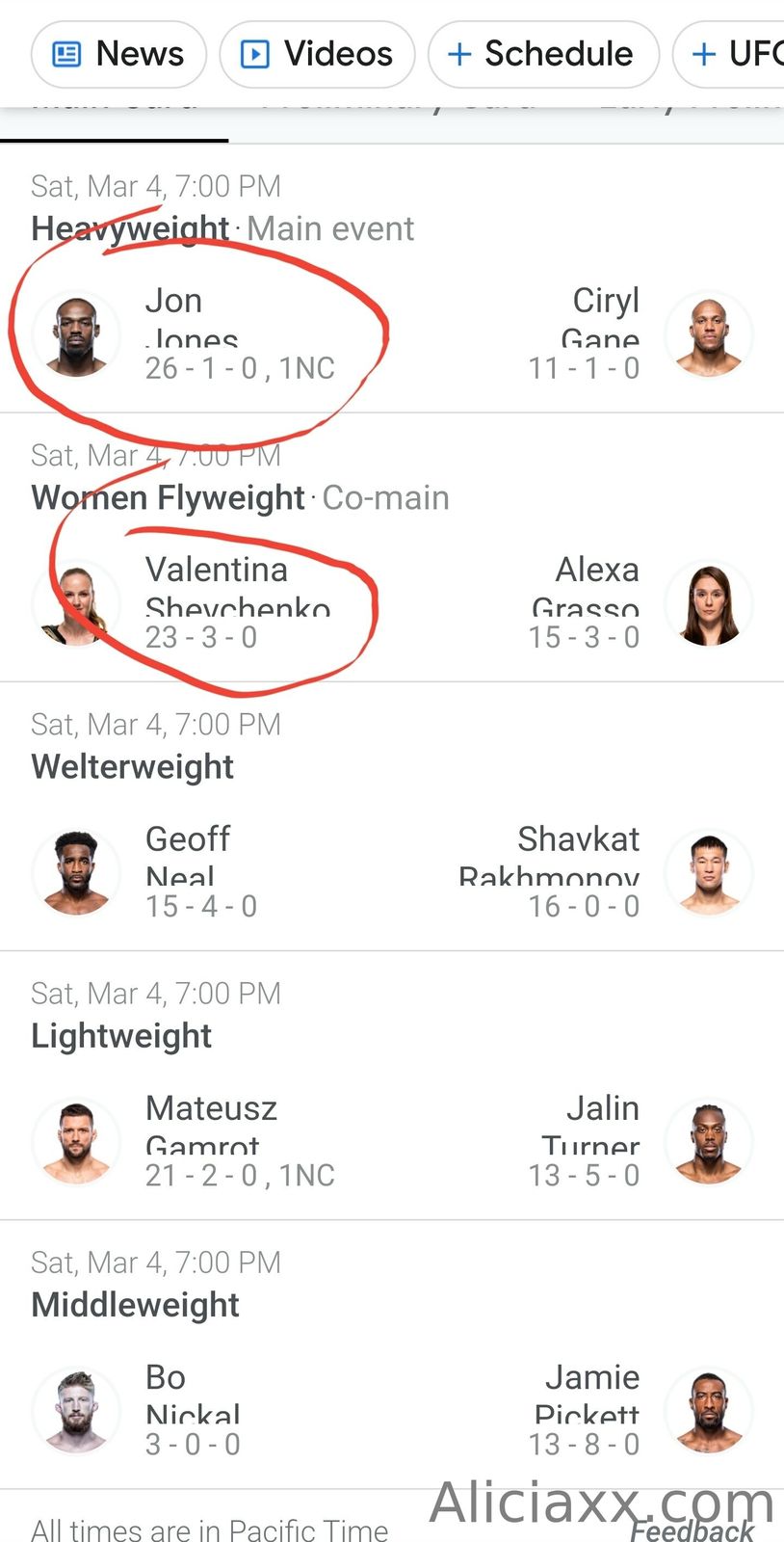784x1542 pixels.
Task: Open the Bo Nickal vs Jamie Pickett bout
Action: tap(391, 1409)
